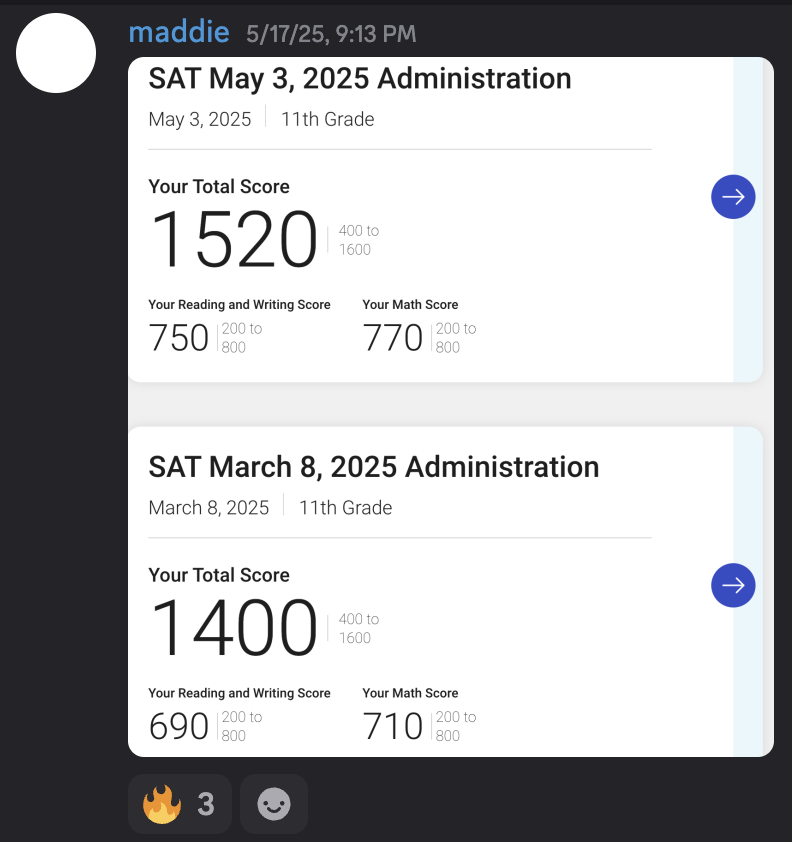Click the SAT May 3, 2025 Administration heading
This screenshot has width=792, height=842.
[359, 78]
